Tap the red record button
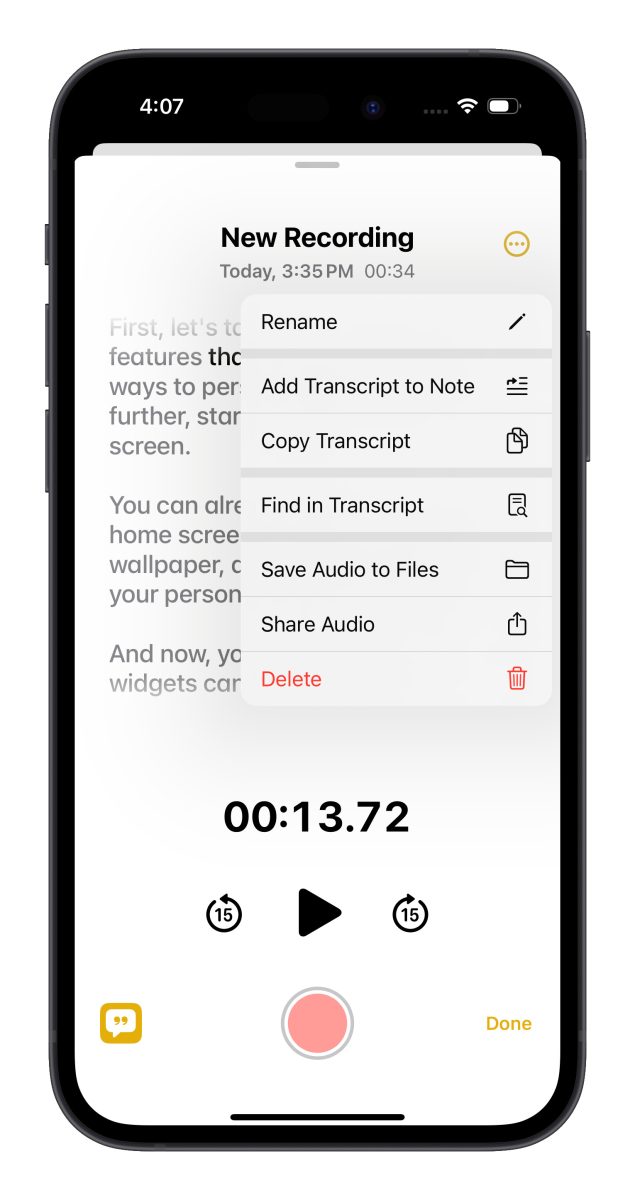The width and height of the screenshot is (635, 1200). click(x=317, y=1023)
